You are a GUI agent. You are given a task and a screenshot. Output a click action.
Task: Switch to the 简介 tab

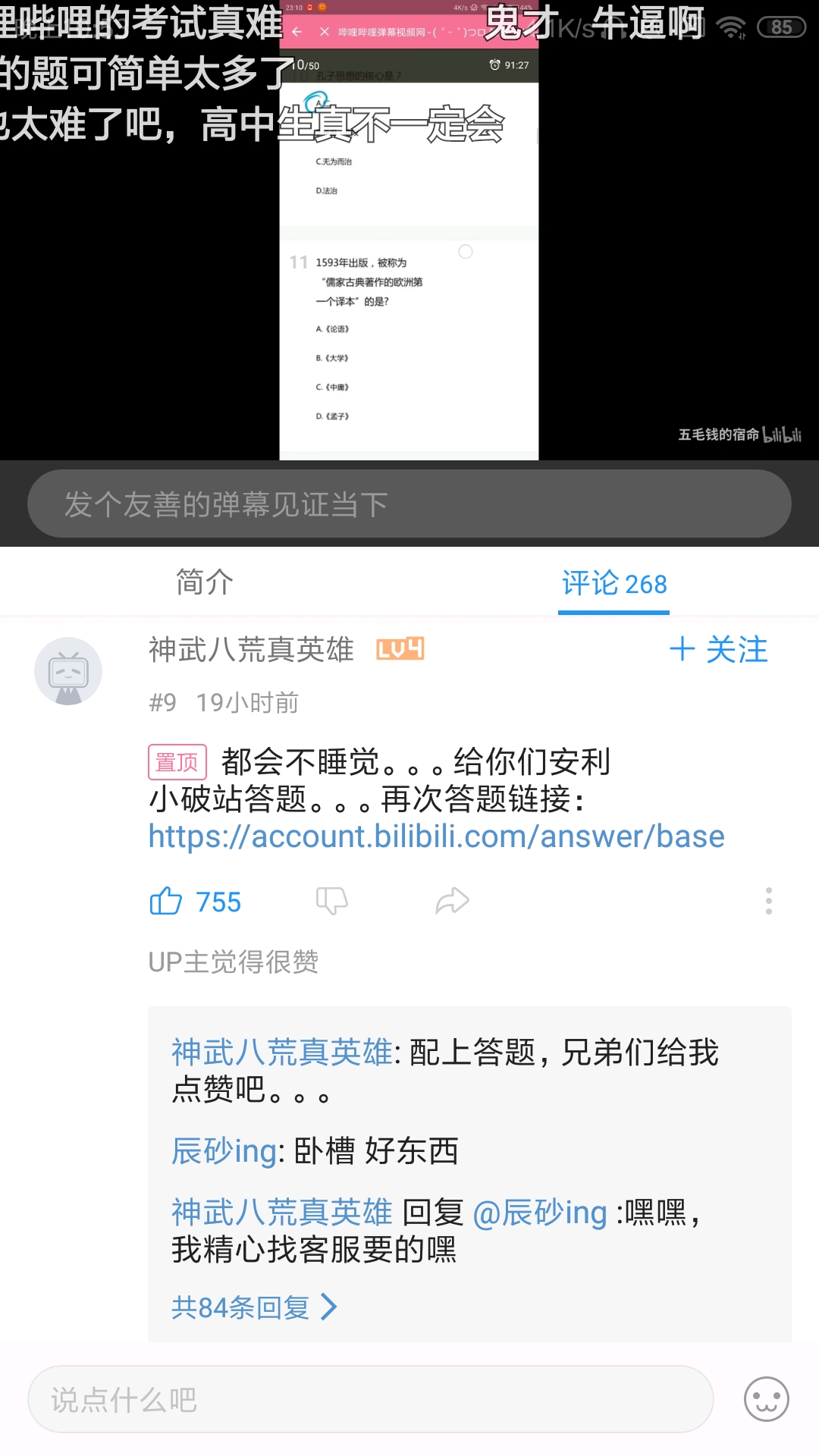pyautogui.click(x=202, y=582)
